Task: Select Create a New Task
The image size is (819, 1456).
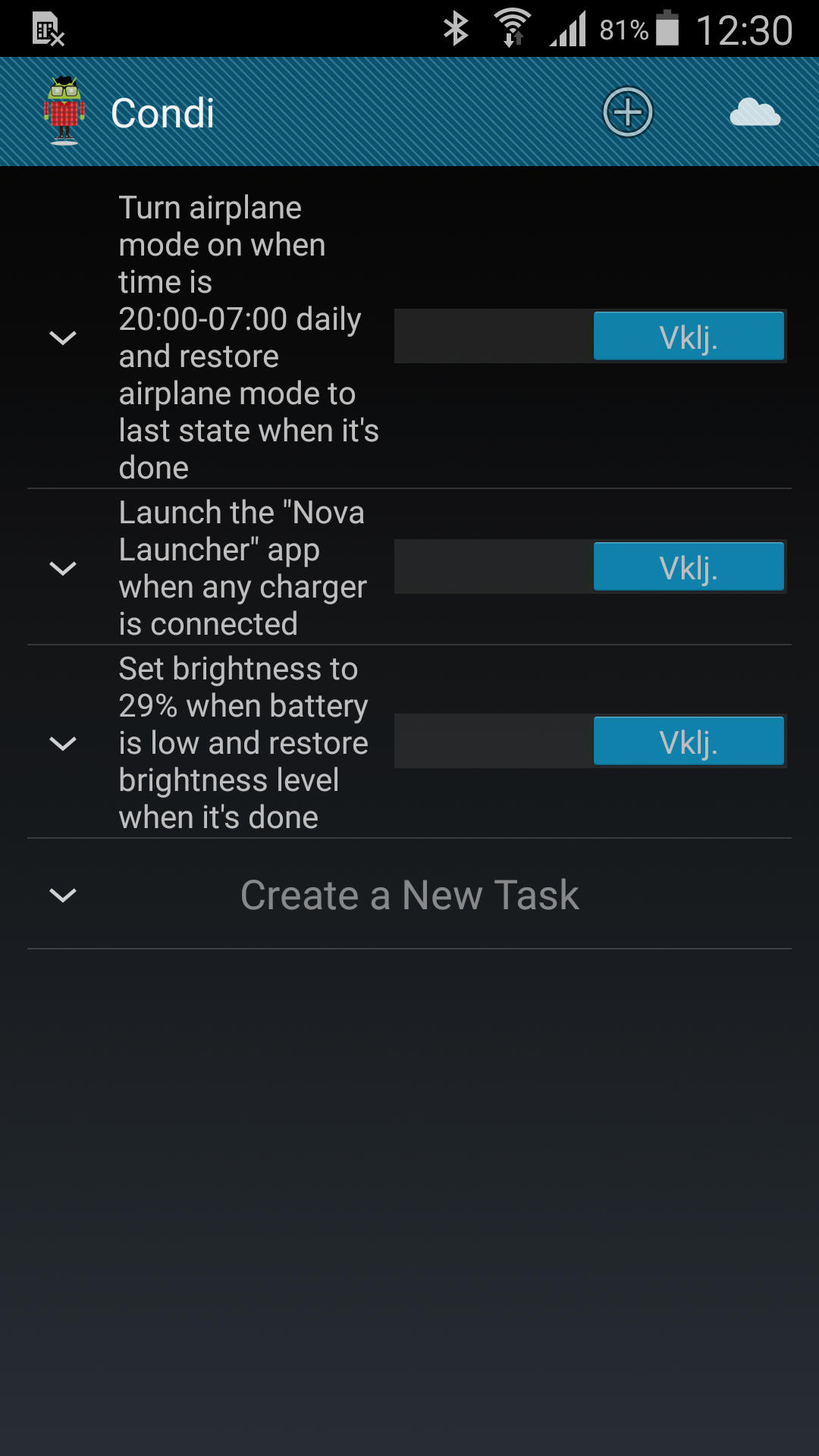Action: (x=409, y=895)
